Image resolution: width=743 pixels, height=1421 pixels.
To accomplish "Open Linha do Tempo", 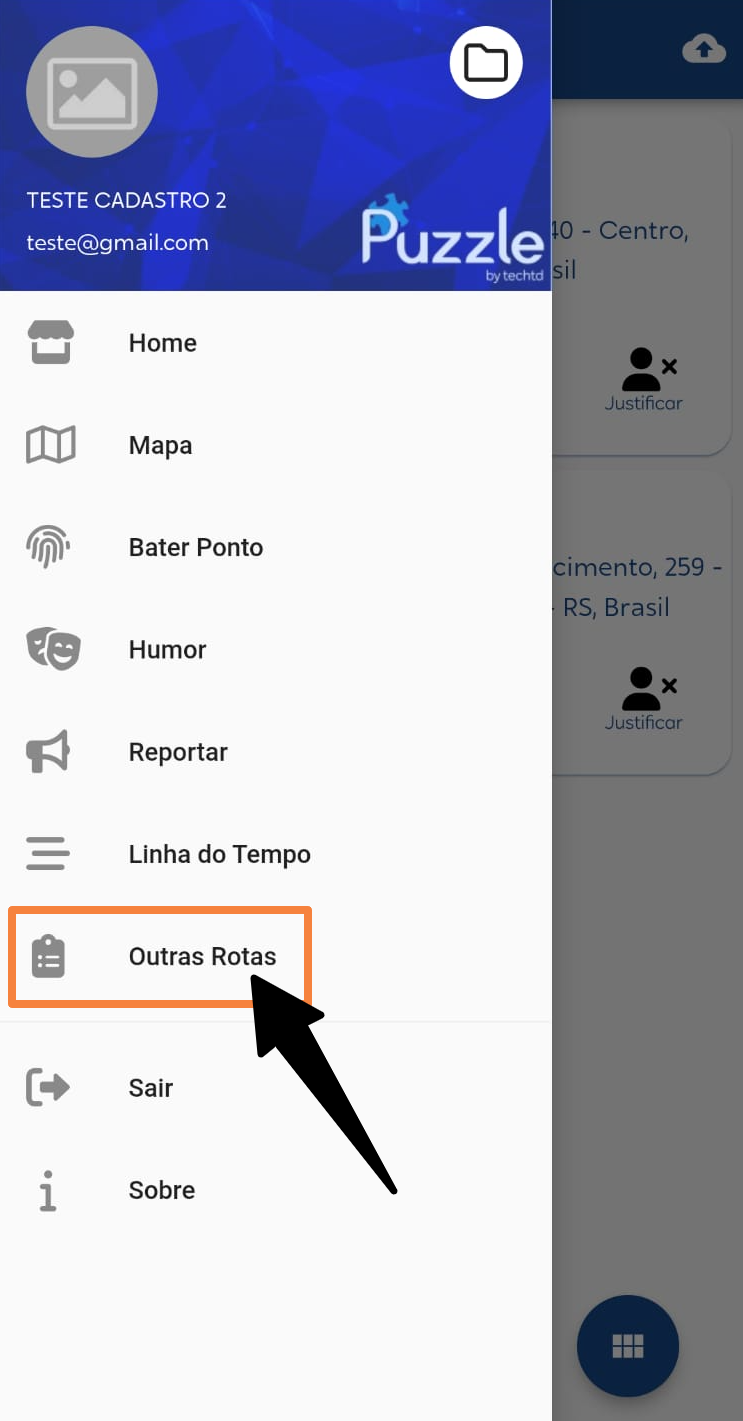I will 219,854.
